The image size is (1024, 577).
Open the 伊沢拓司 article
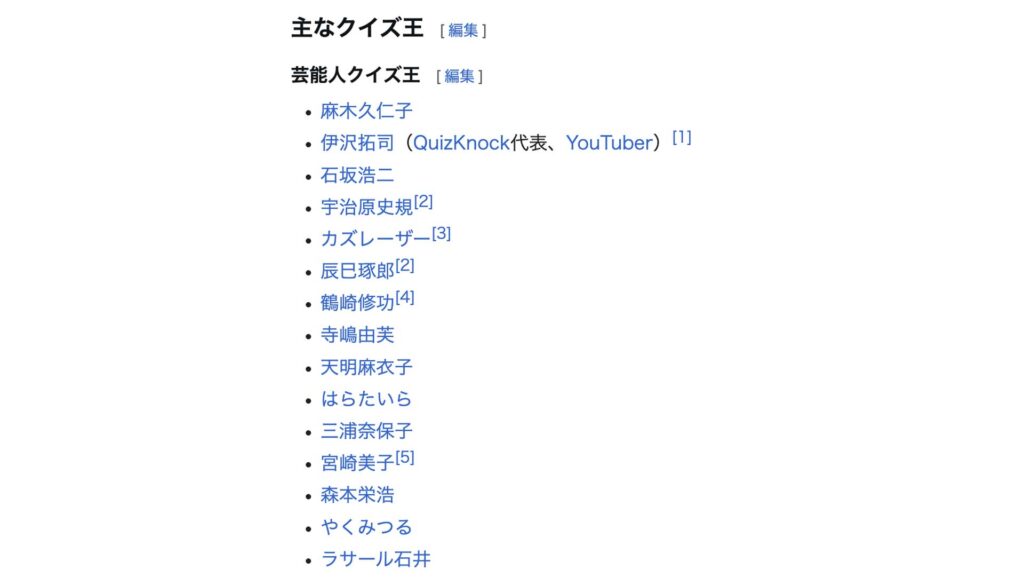click(357, 143)
